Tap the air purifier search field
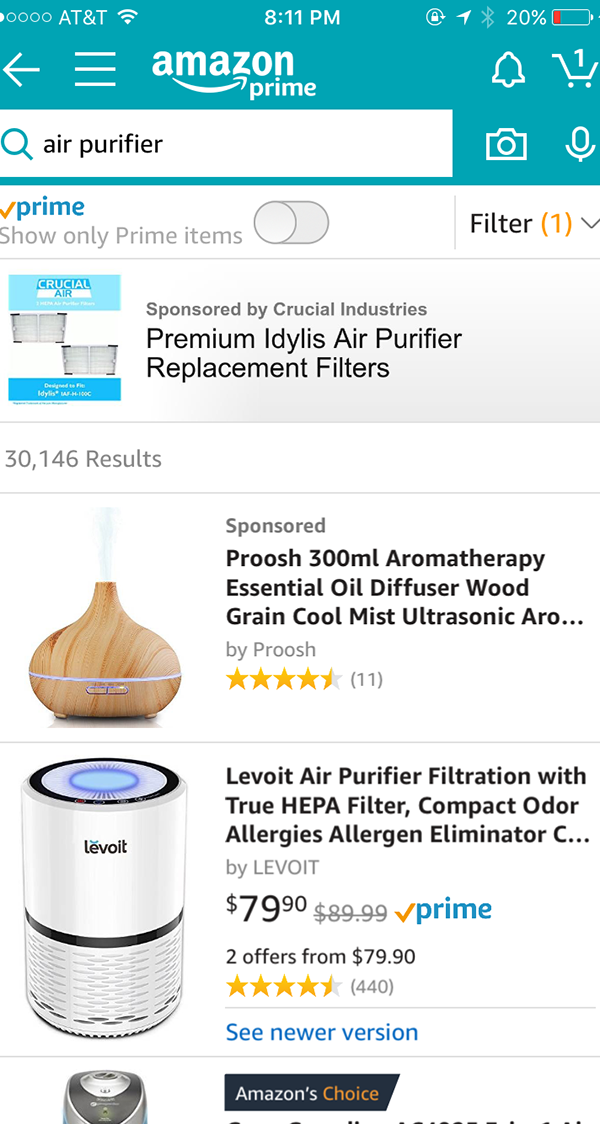This screenshot has width=600, height=1124. tap(230, 144)
